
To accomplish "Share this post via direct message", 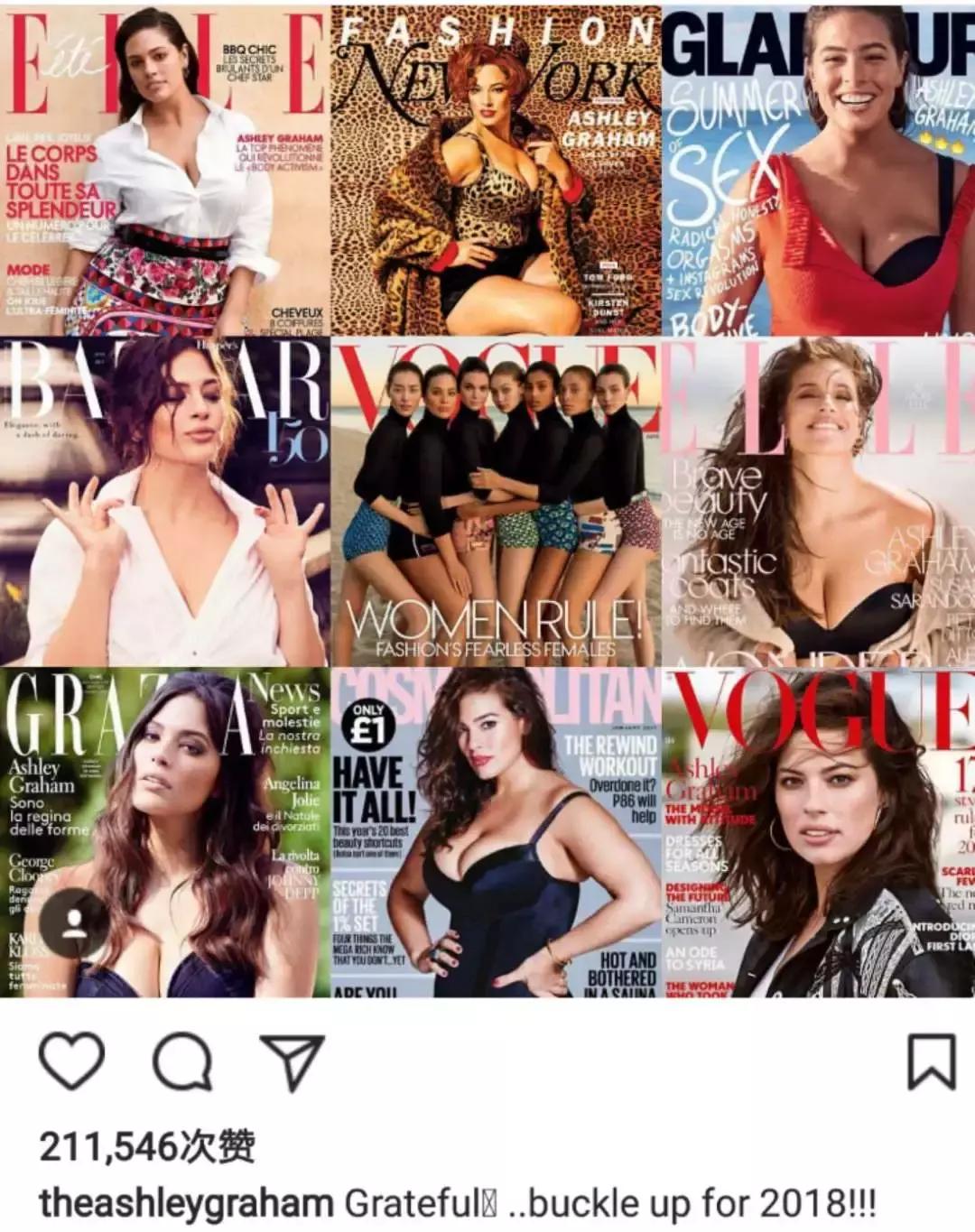I will [x=291, y=1062].
